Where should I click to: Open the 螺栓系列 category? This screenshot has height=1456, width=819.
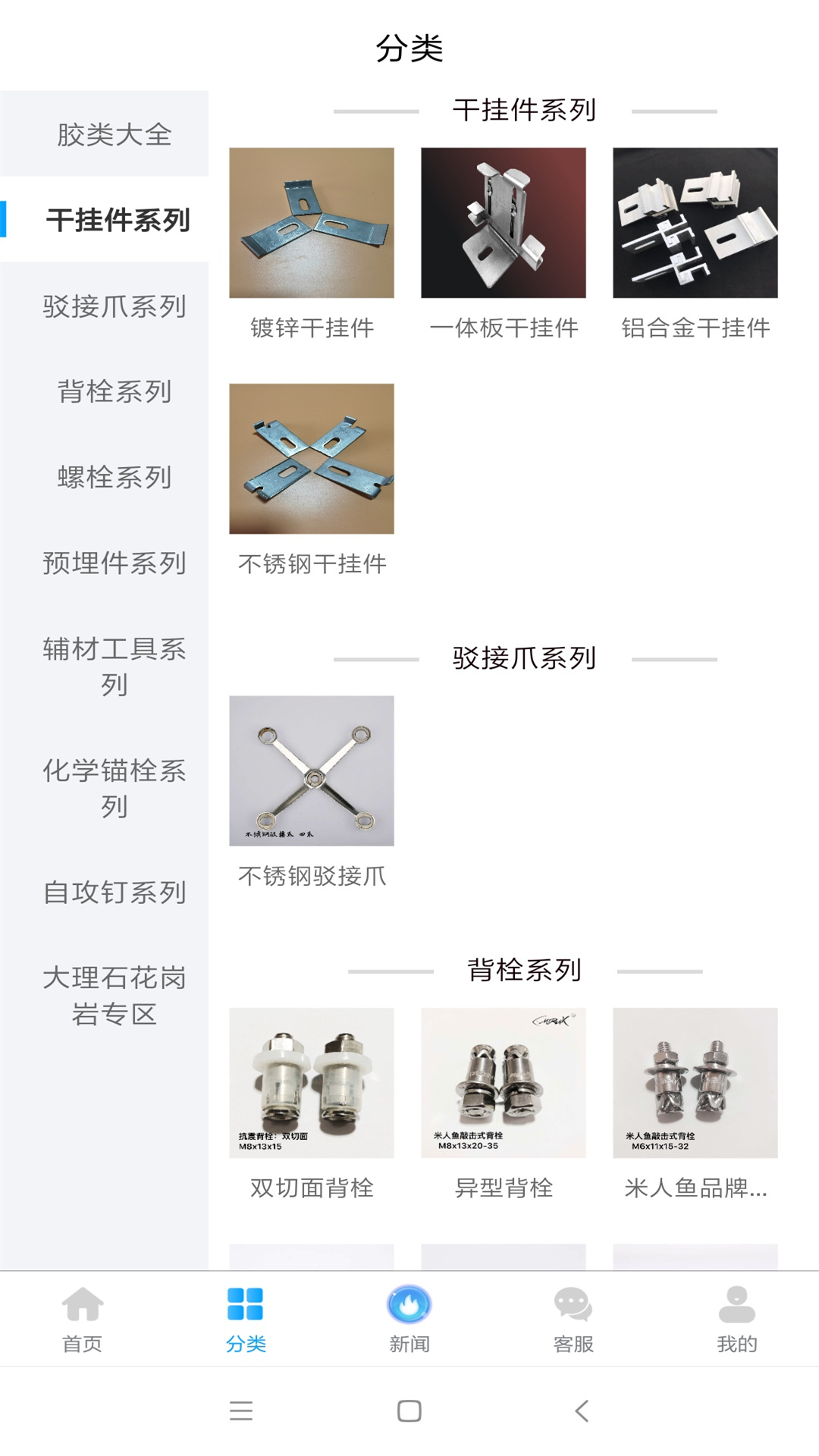(114, 478)
